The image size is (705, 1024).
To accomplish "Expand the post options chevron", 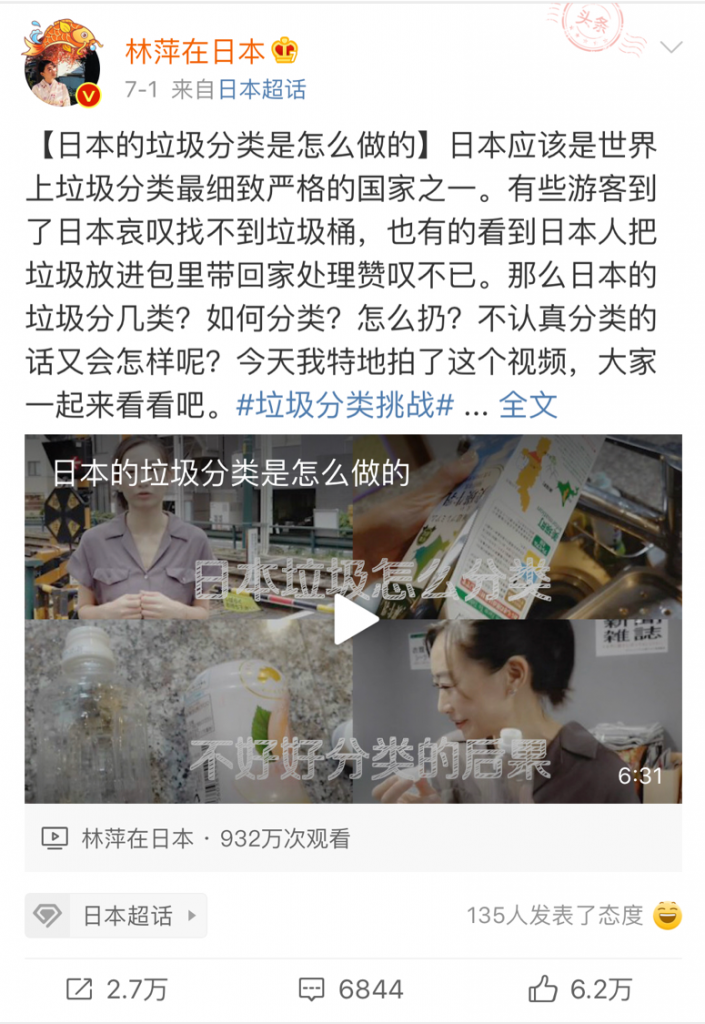I will (x=672, y=49).
